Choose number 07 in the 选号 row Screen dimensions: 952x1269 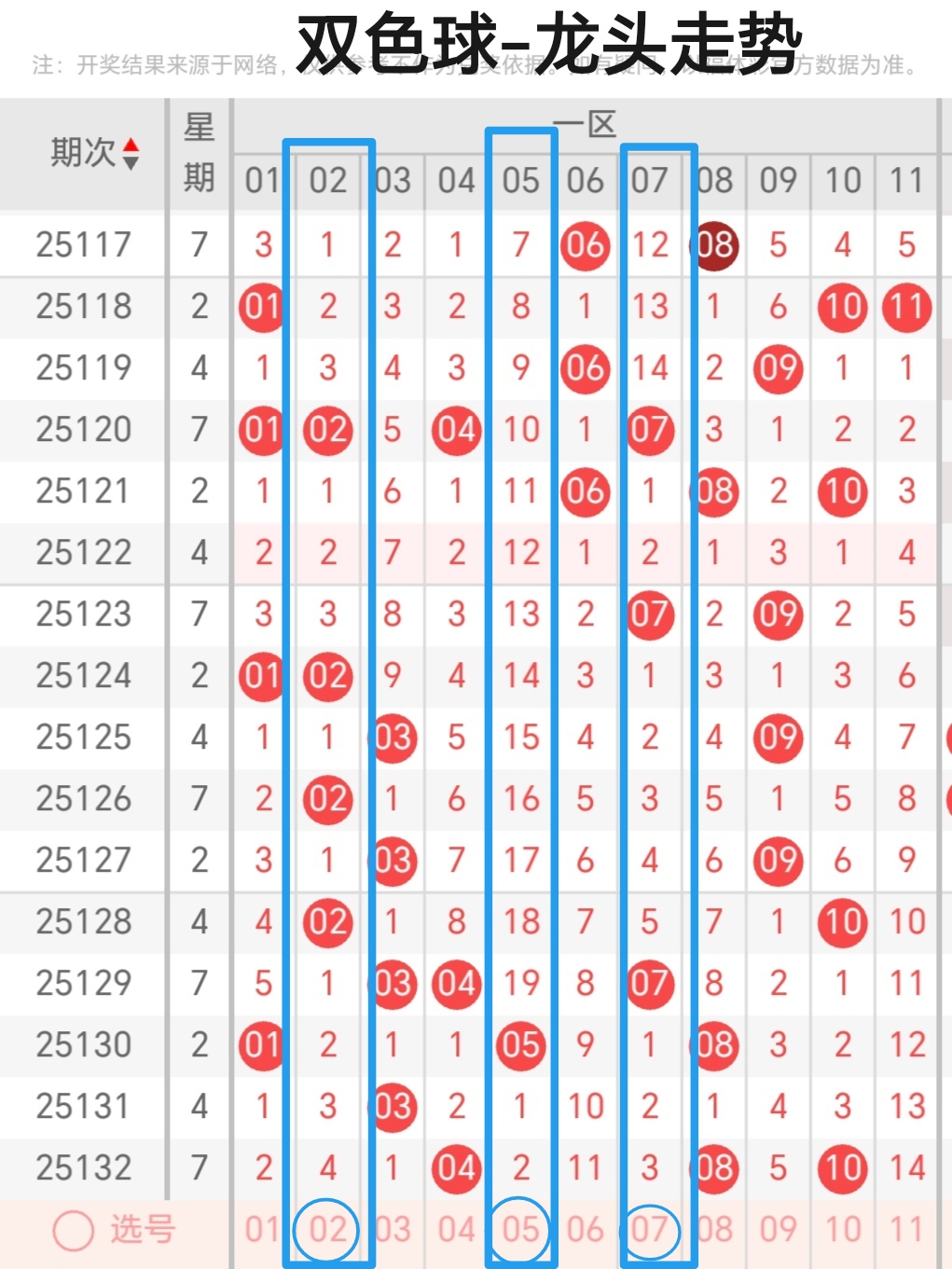[650, 1230]
